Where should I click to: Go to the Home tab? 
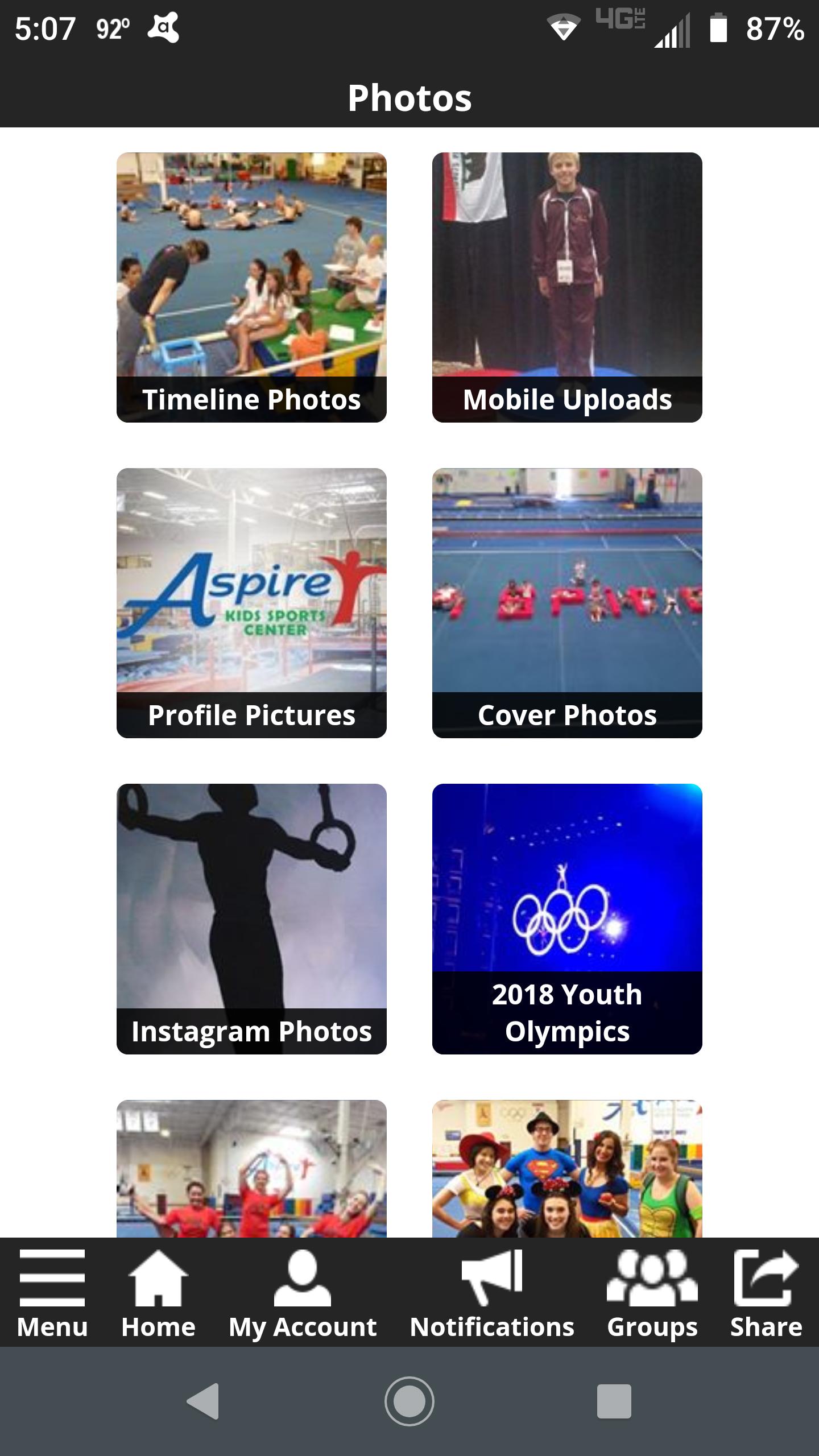(x=158, y=1293)
